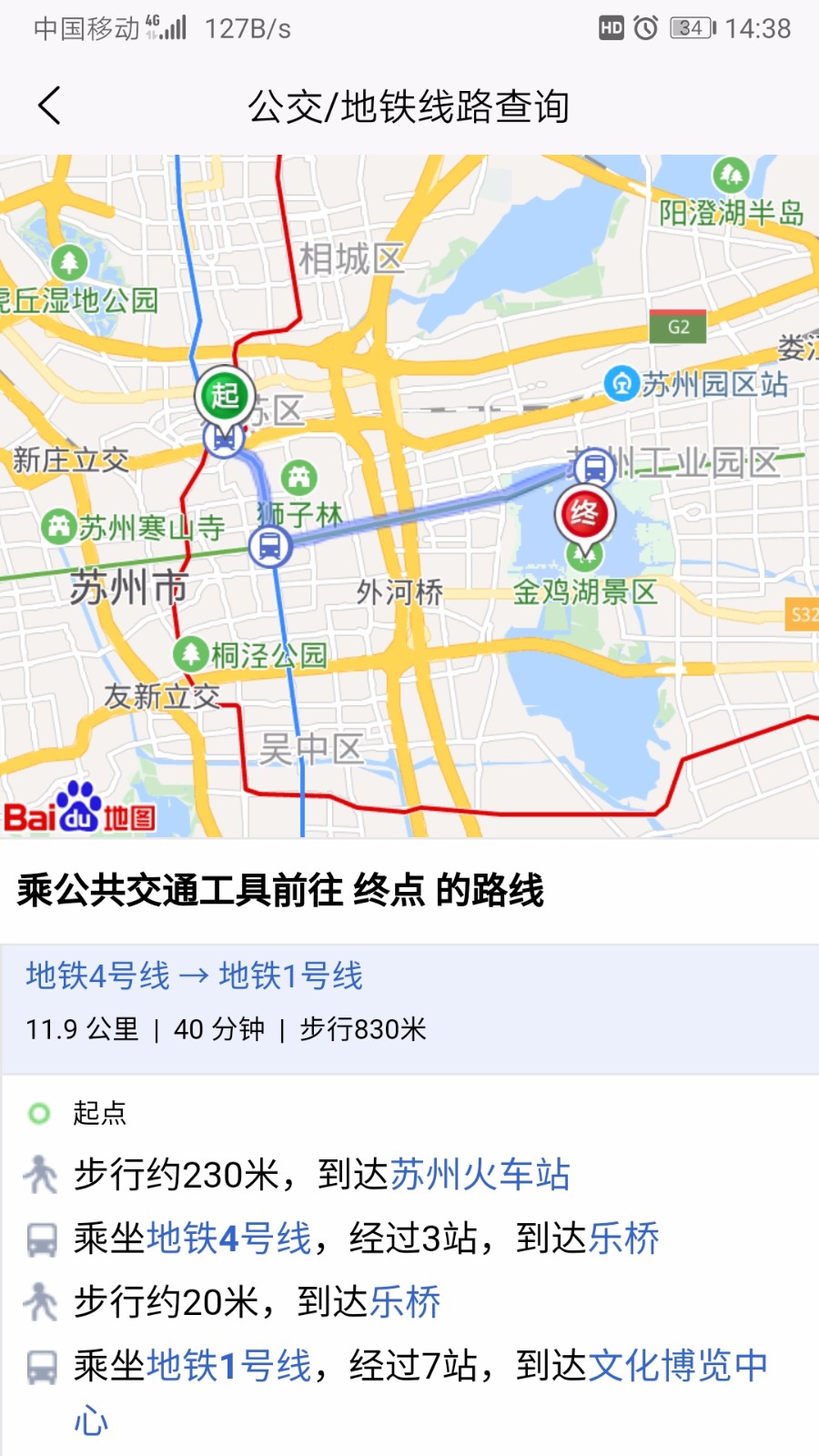
Task: Tap the red 终 destination marker
Action: pos(583,512)
